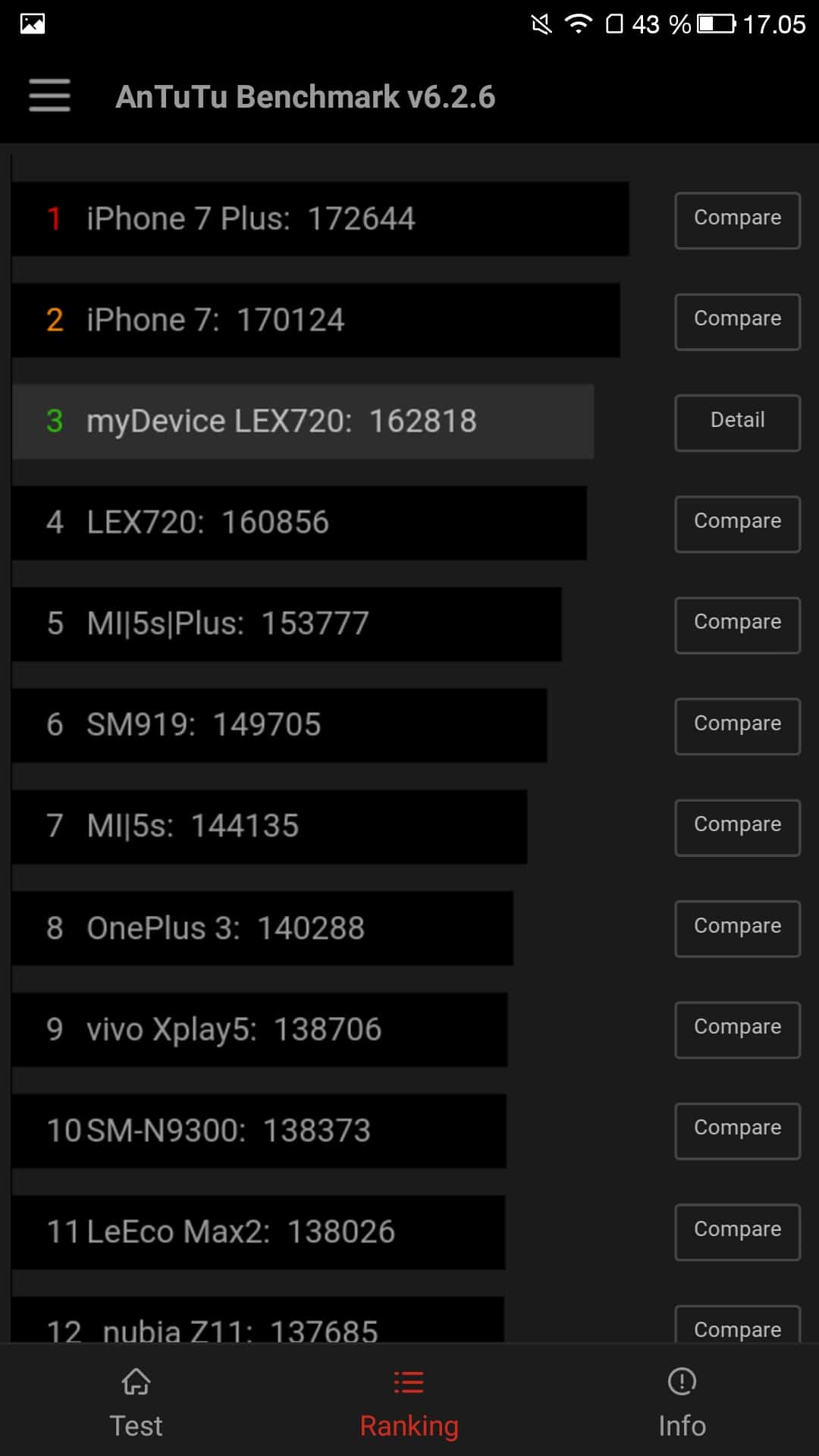Compare with SM-N9300
Viewport: 819px width, 1456px height.
pyautogui.click(x=737, y=1131)
